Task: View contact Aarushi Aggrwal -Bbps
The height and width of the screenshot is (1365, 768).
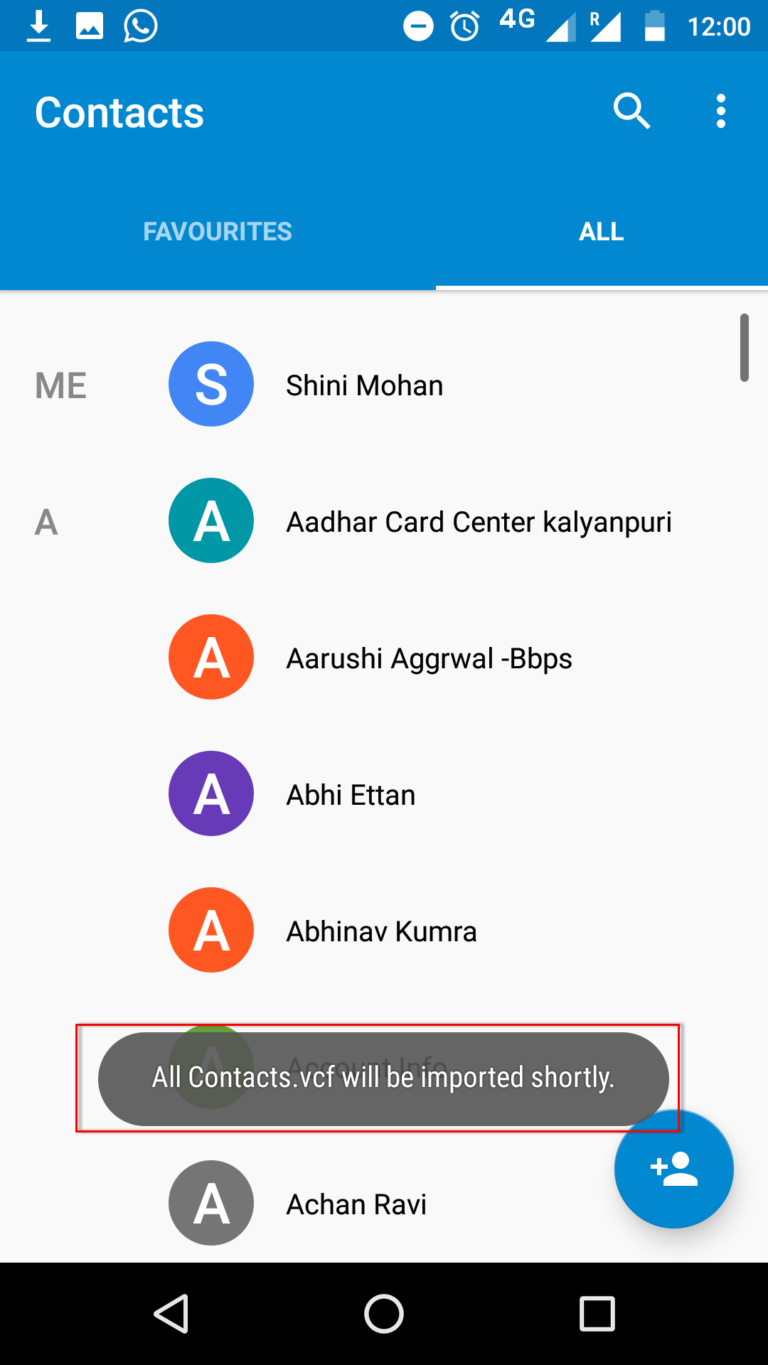Action: coord(428,659)
